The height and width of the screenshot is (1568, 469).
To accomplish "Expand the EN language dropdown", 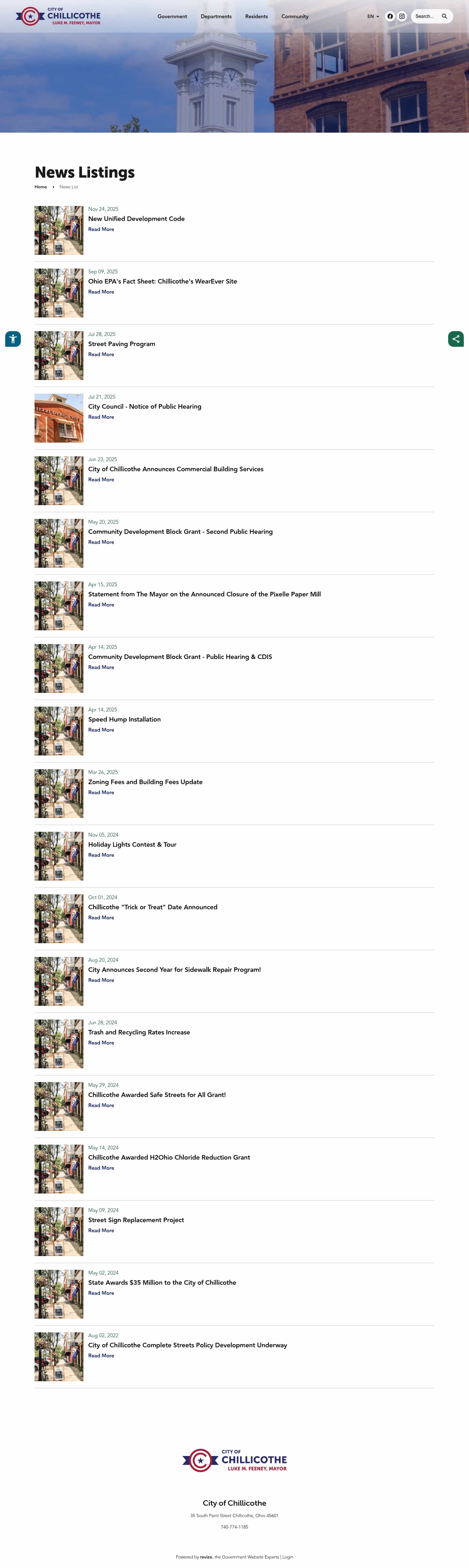I will coord(372,16).
